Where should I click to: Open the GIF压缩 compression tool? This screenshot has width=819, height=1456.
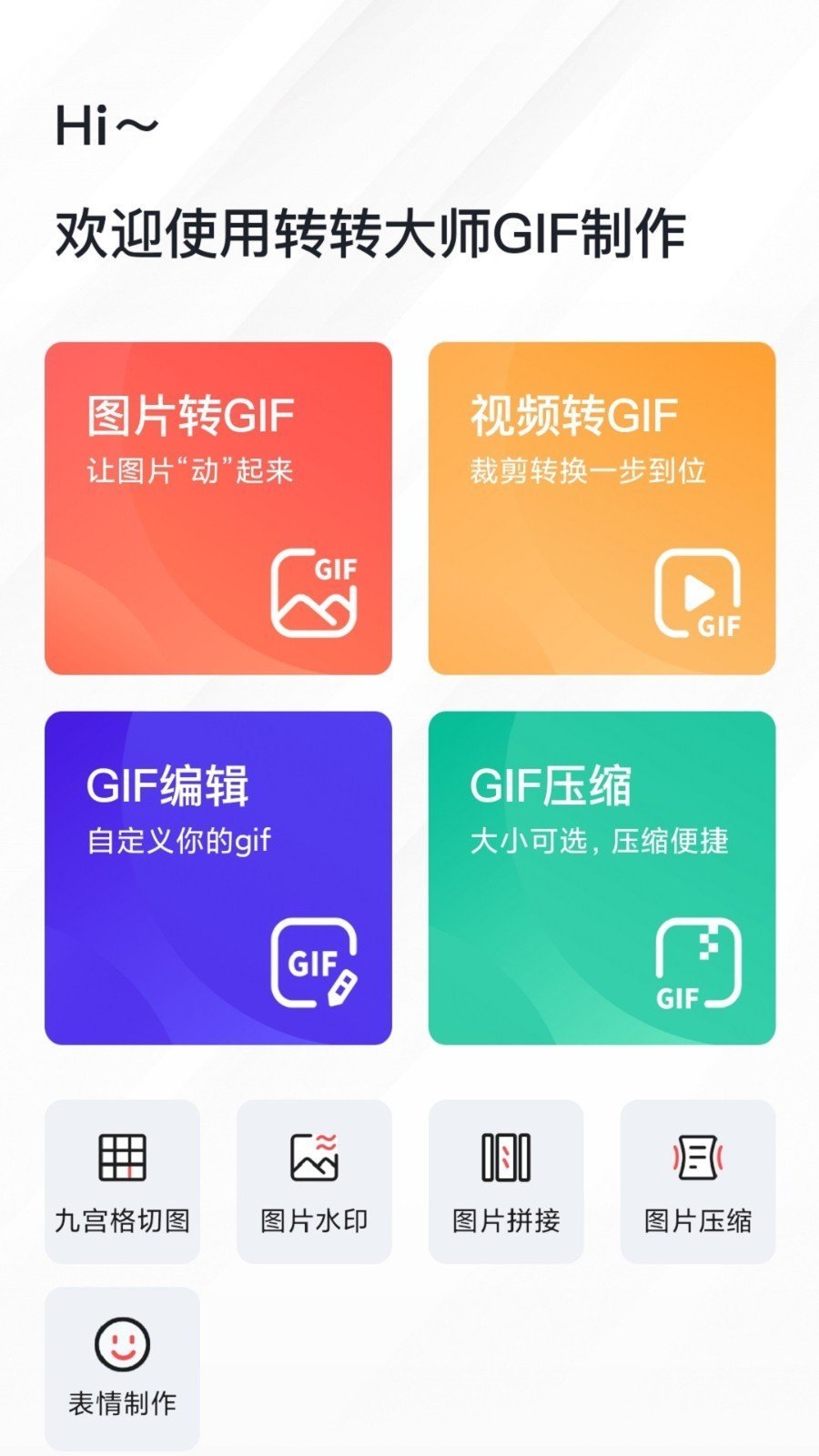(x=601, y=878)
